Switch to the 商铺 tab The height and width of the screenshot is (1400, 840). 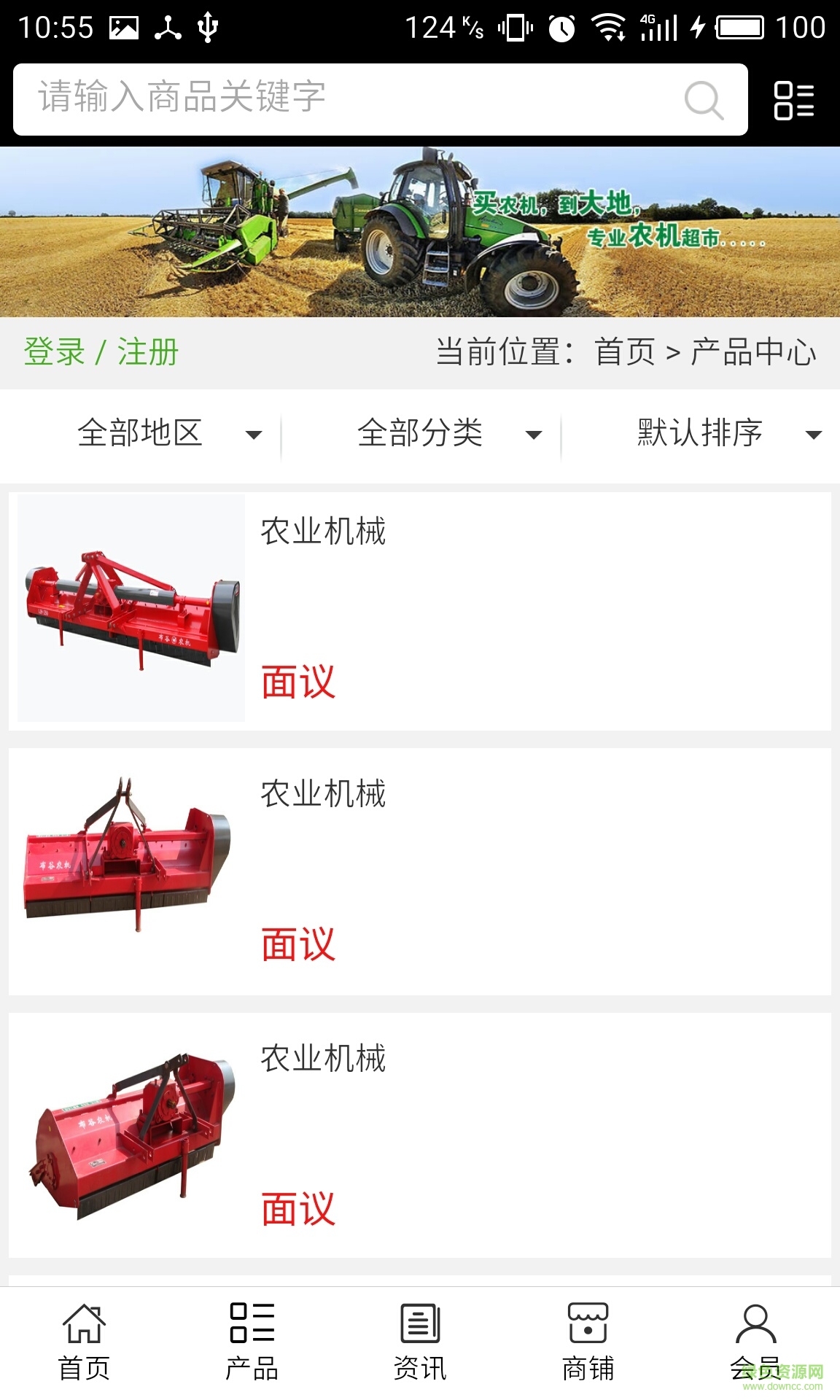[588, 1342]
